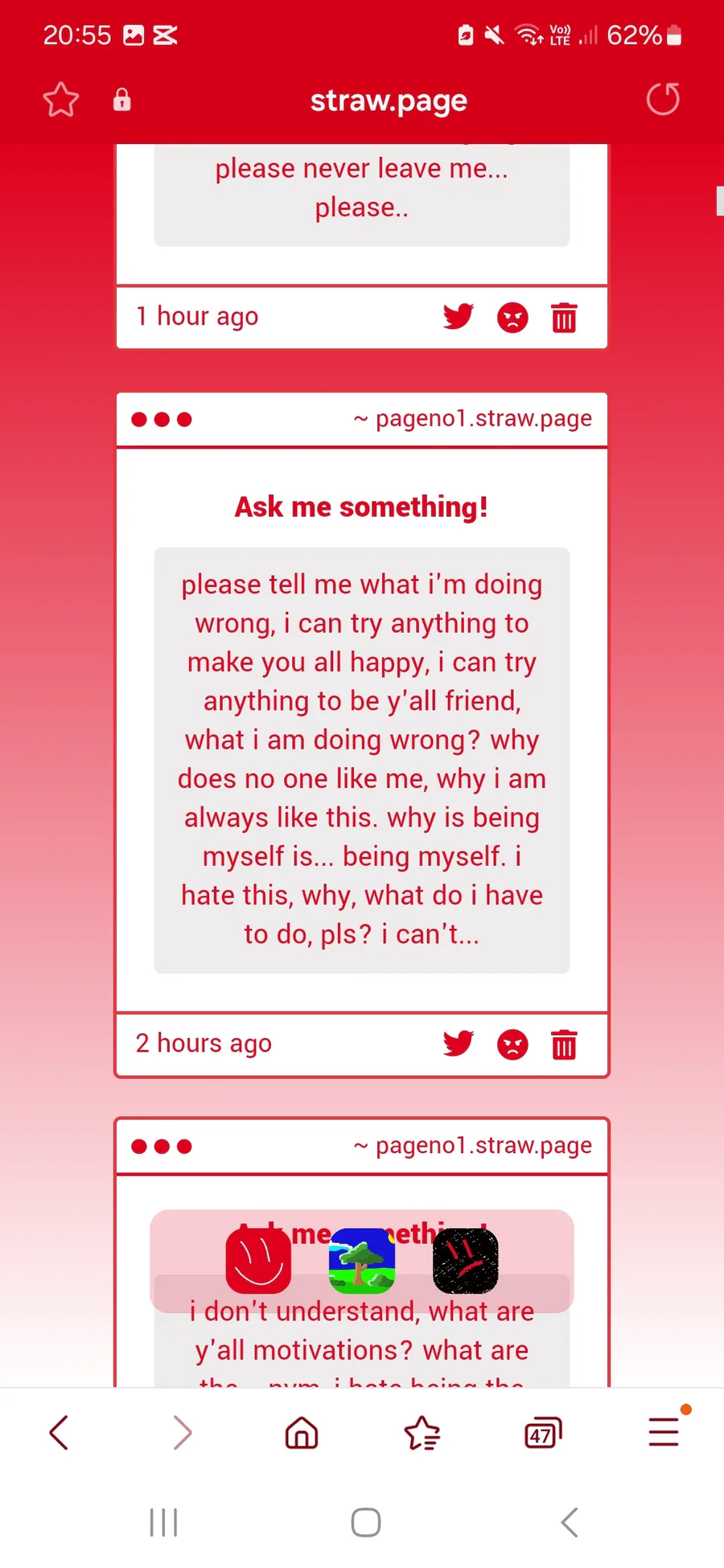
Task: Tap the angry face on 2 hours ago message
Action: point(512,1045)
